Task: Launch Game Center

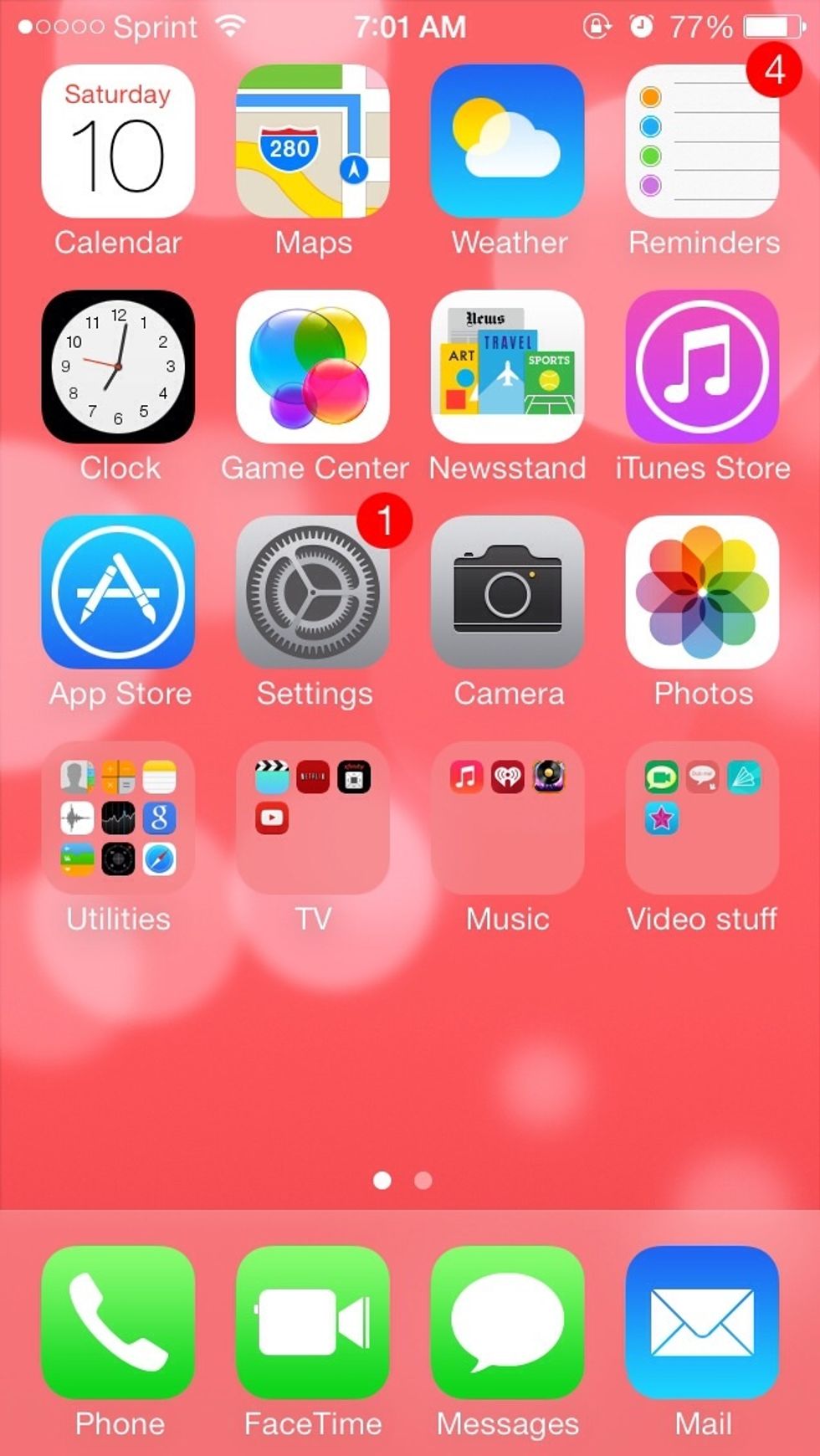Action: tap(312, 366)
